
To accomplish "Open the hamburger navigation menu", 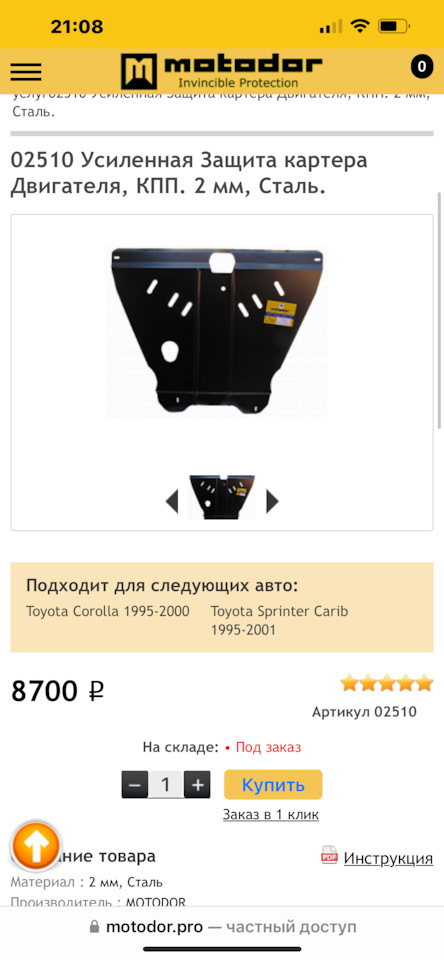I will (x=26, y=72).
